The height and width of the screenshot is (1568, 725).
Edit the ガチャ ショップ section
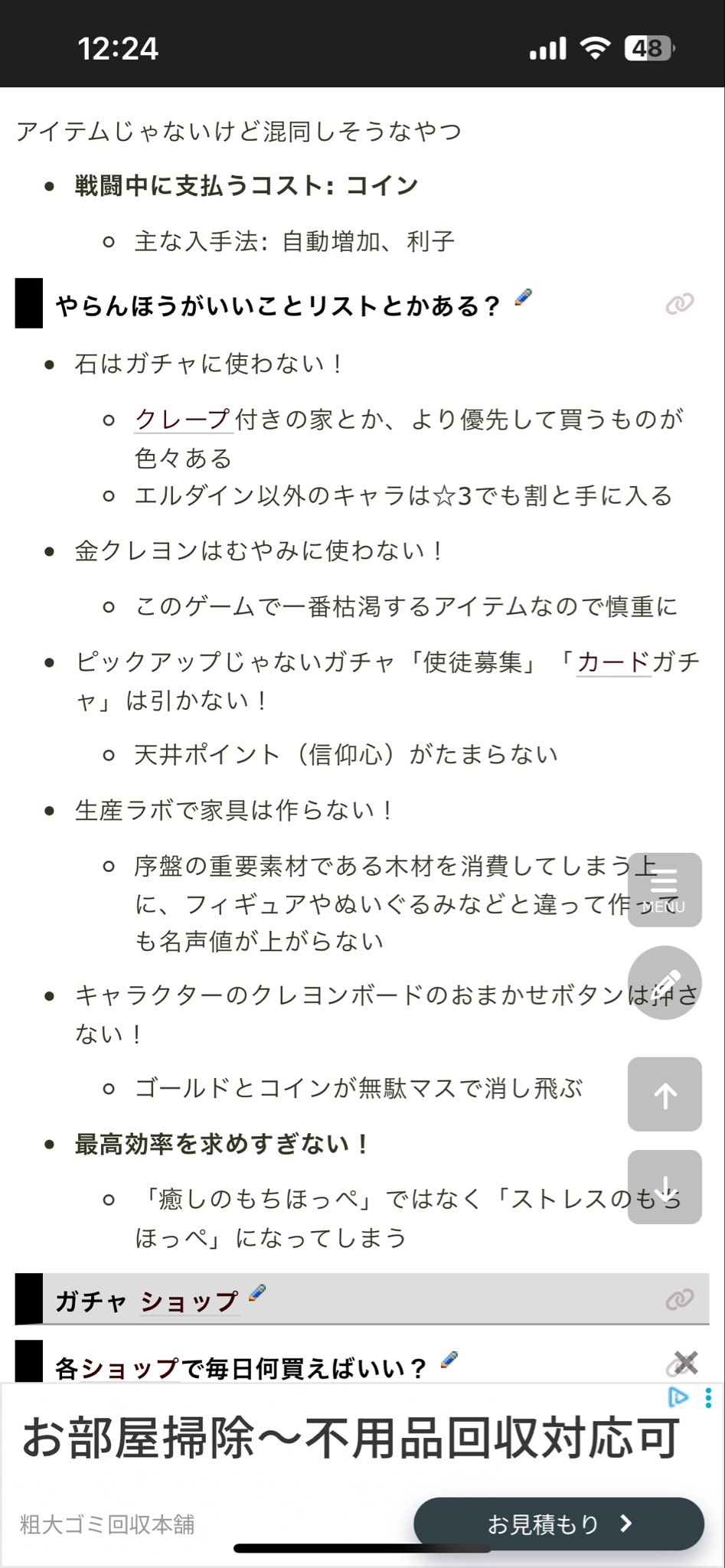coord(257,1293)
